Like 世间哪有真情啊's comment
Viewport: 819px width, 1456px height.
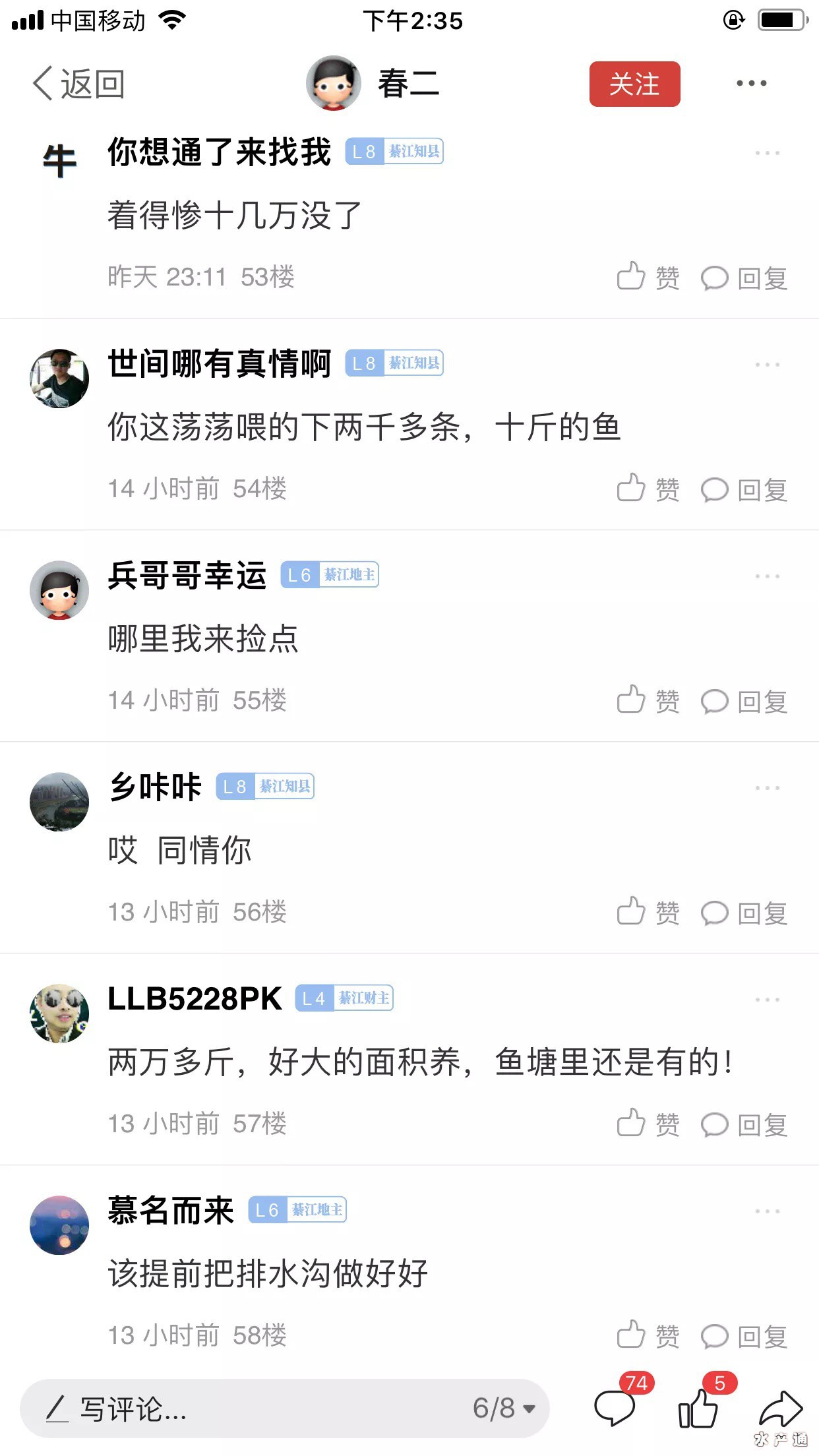pos(648,490)
